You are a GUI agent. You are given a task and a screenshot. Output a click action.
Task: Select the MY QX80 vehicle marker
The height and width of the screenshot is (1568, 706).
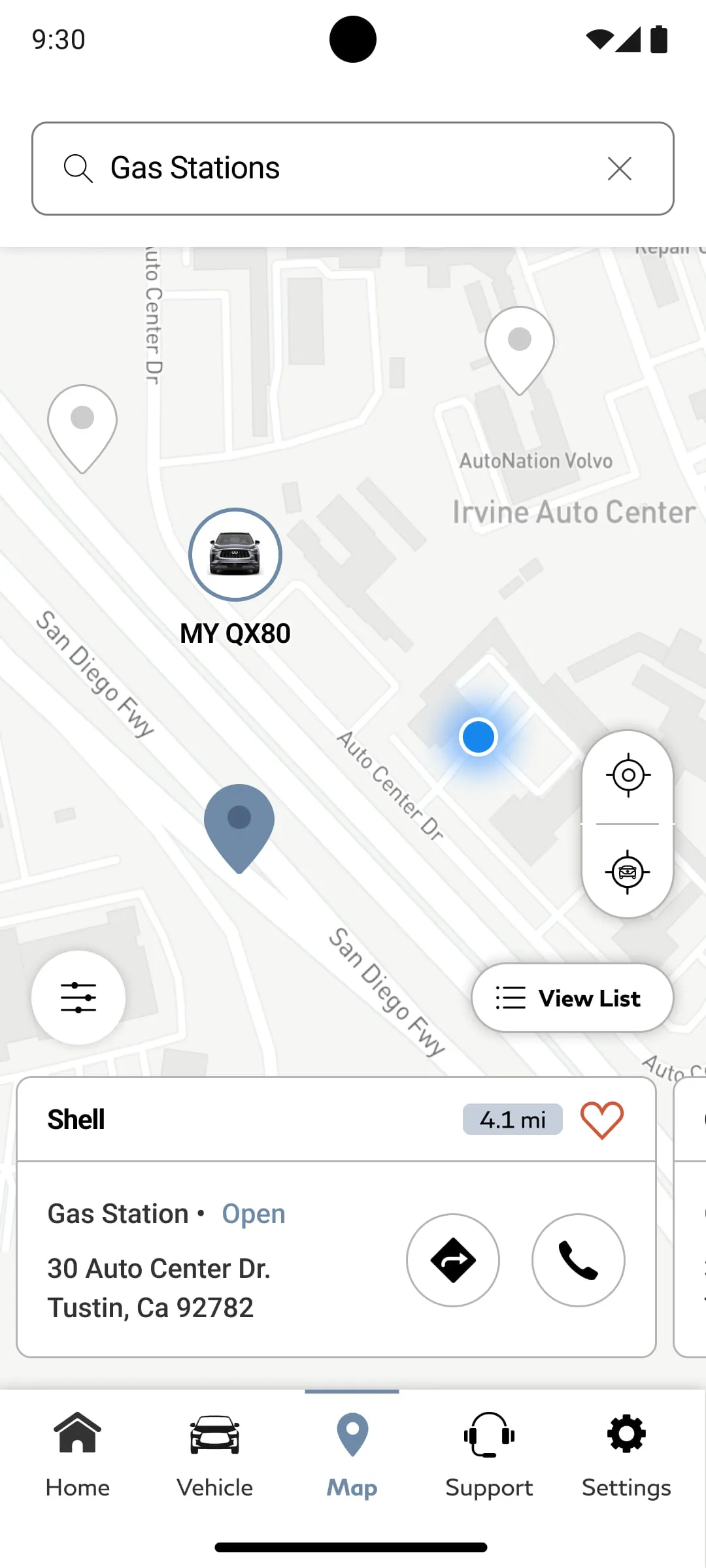235,553
